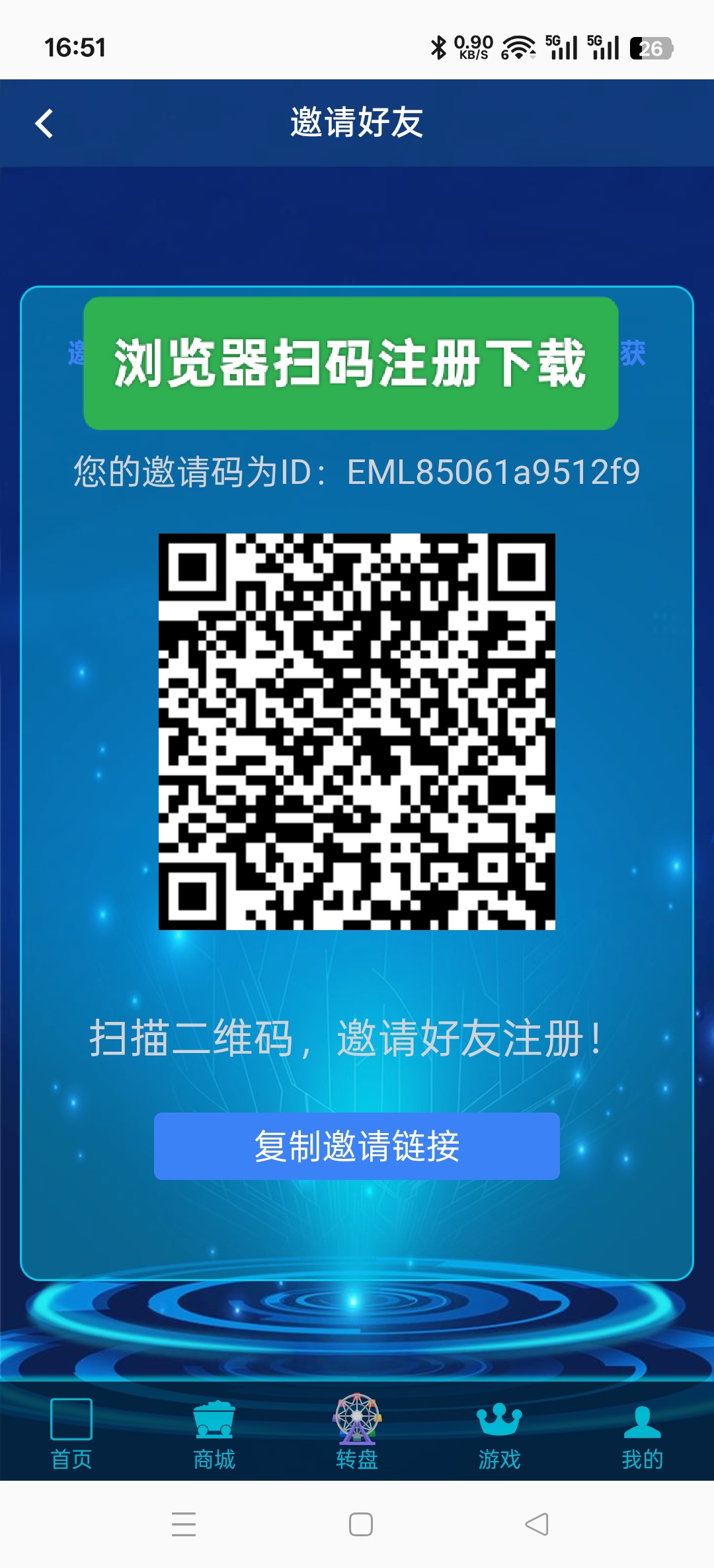
Task: Open the system recent apps menu
Action: coord(184,1524)
